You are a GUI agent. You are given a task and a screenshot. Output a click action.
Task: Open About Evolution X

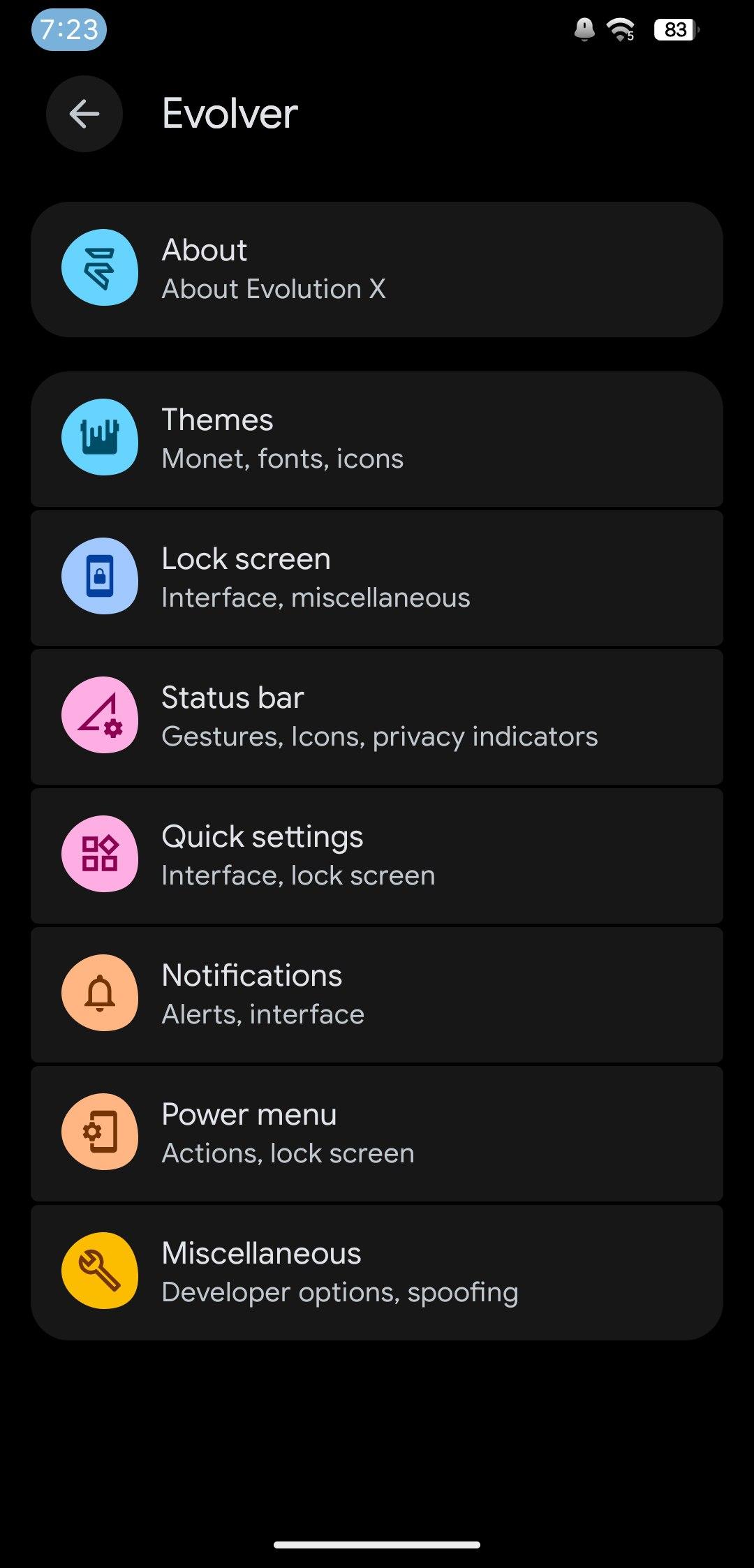tap(377, 269)
